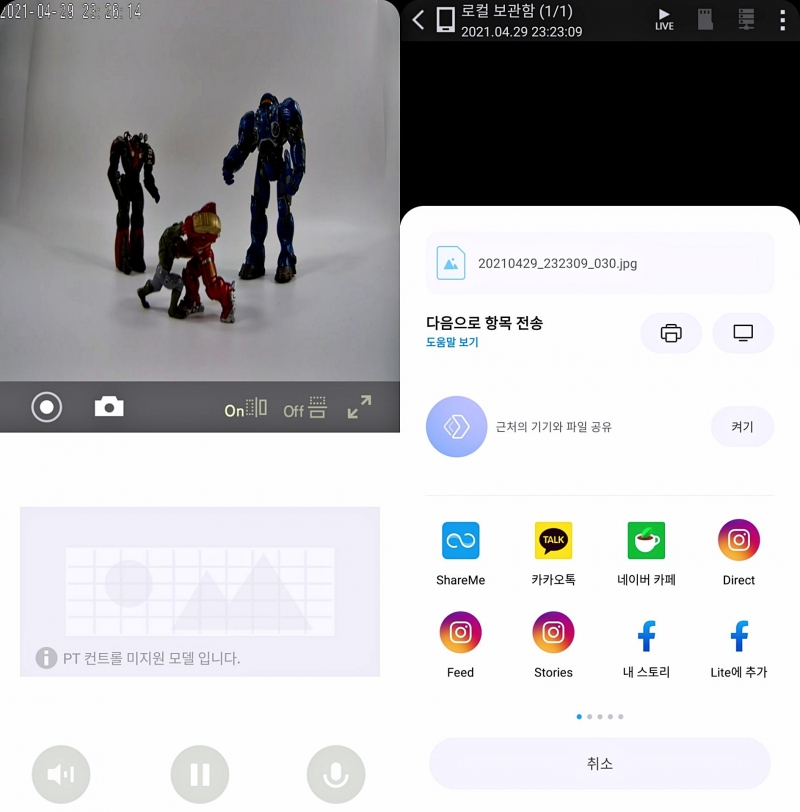Open the overflow menu
800x812 pixels.
782,19
